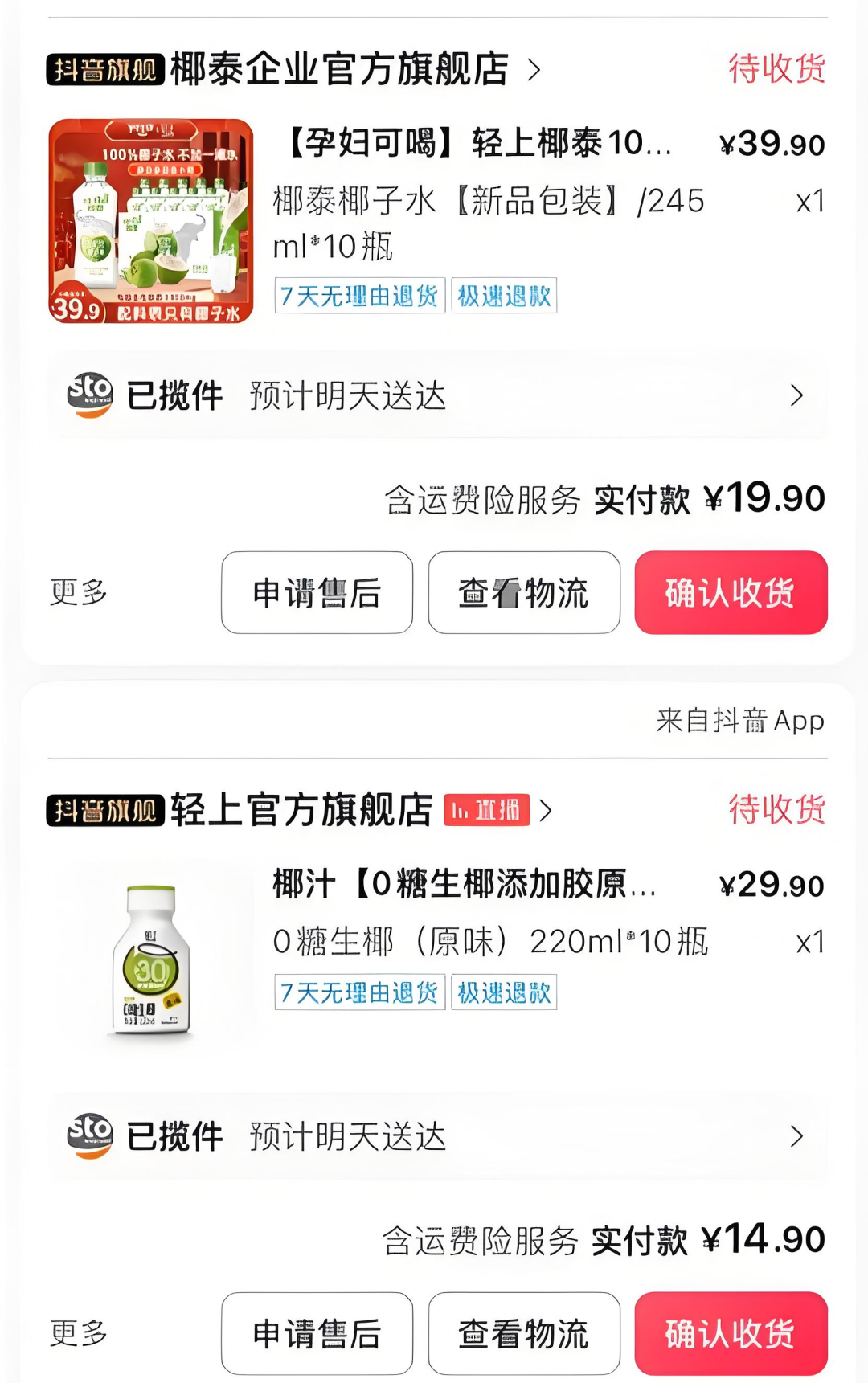Open 椰泰企业官方旗舰店 store page
The width and height of the screenshot is (868, 1383).
339,69
